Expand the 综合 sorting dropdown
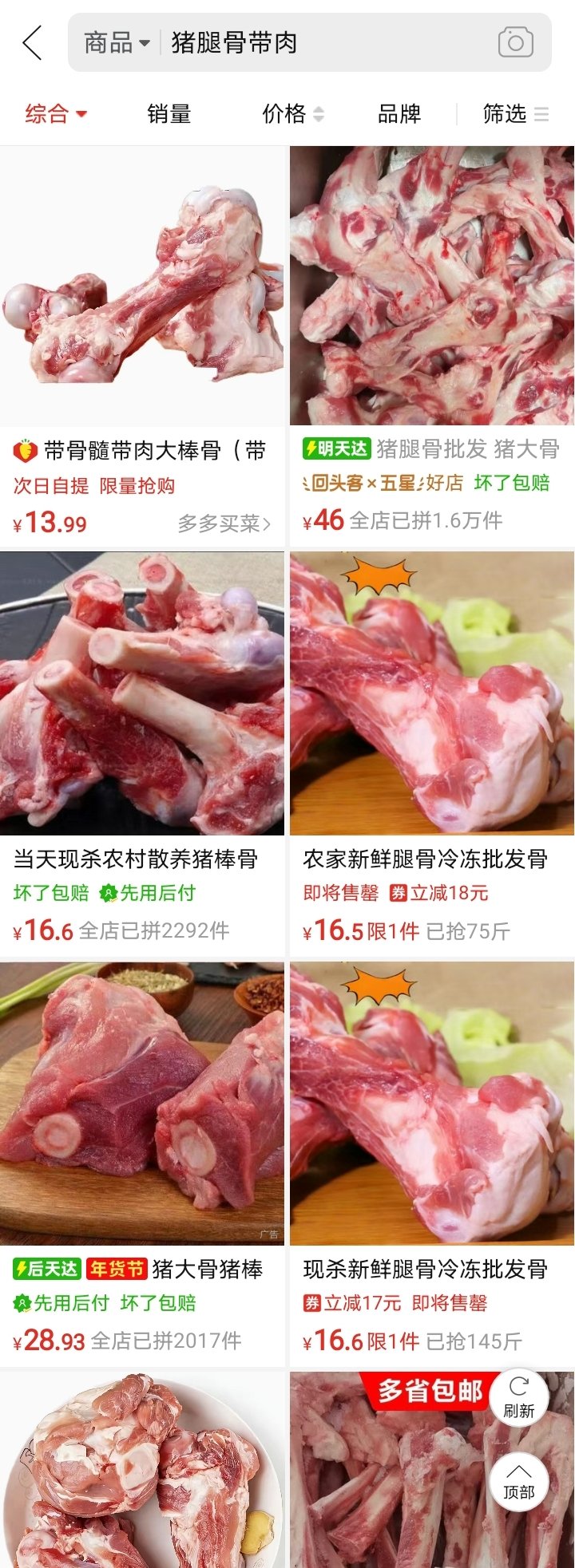 [x=56, y=114]
